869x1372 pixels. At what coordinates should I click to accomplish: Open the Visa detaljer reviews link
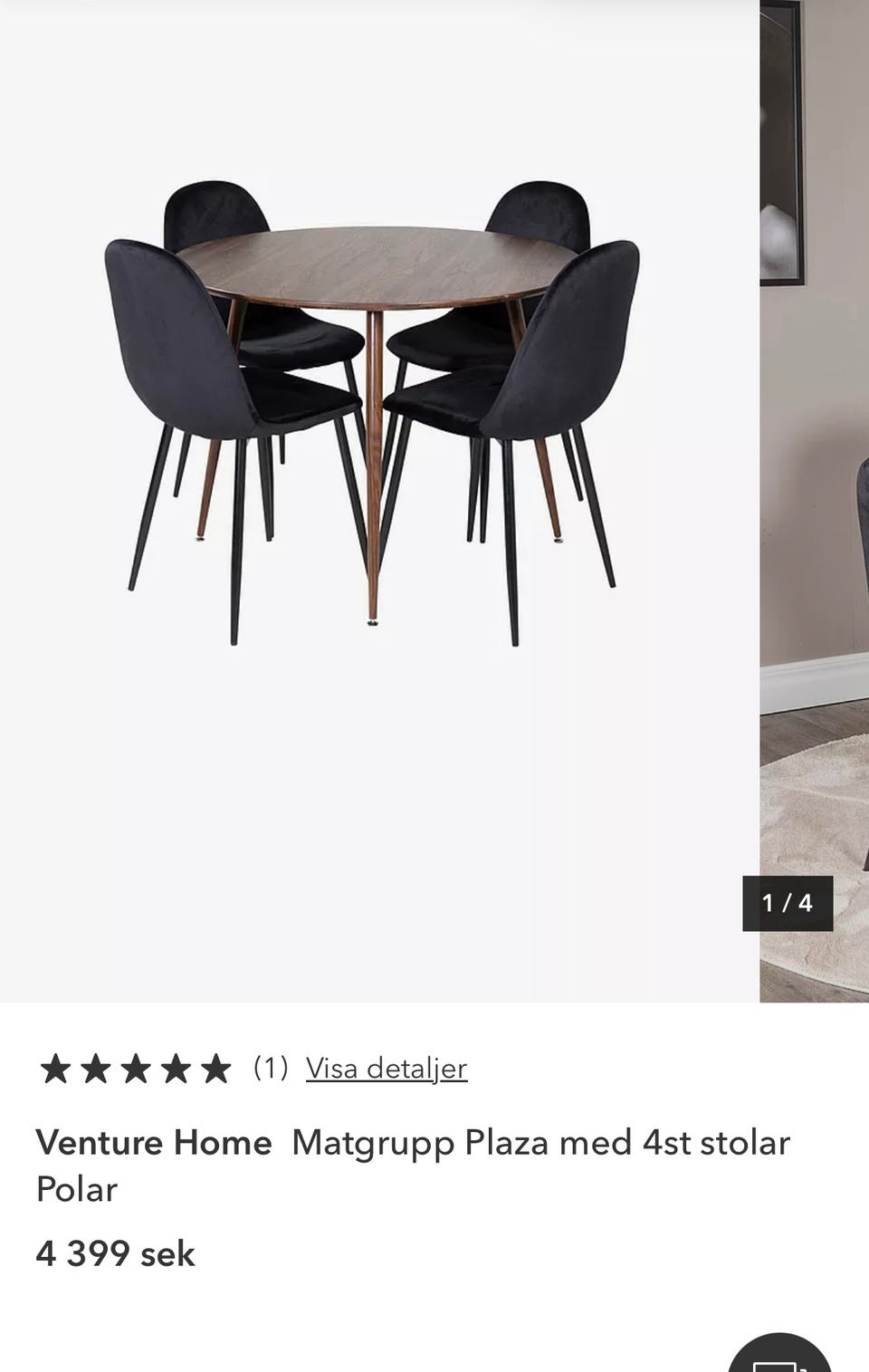[x=387, y=1069]
